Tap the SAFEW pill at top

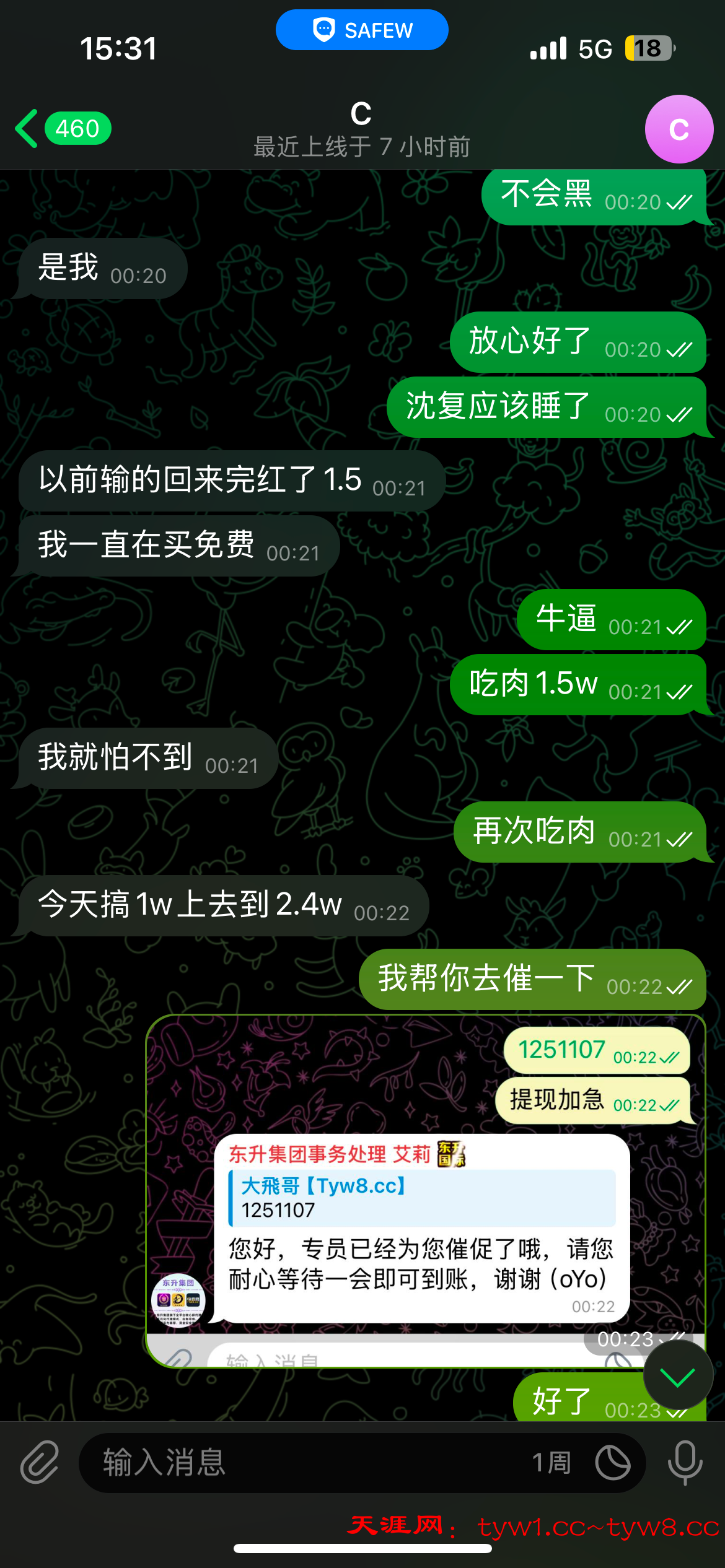pos(362,30)
